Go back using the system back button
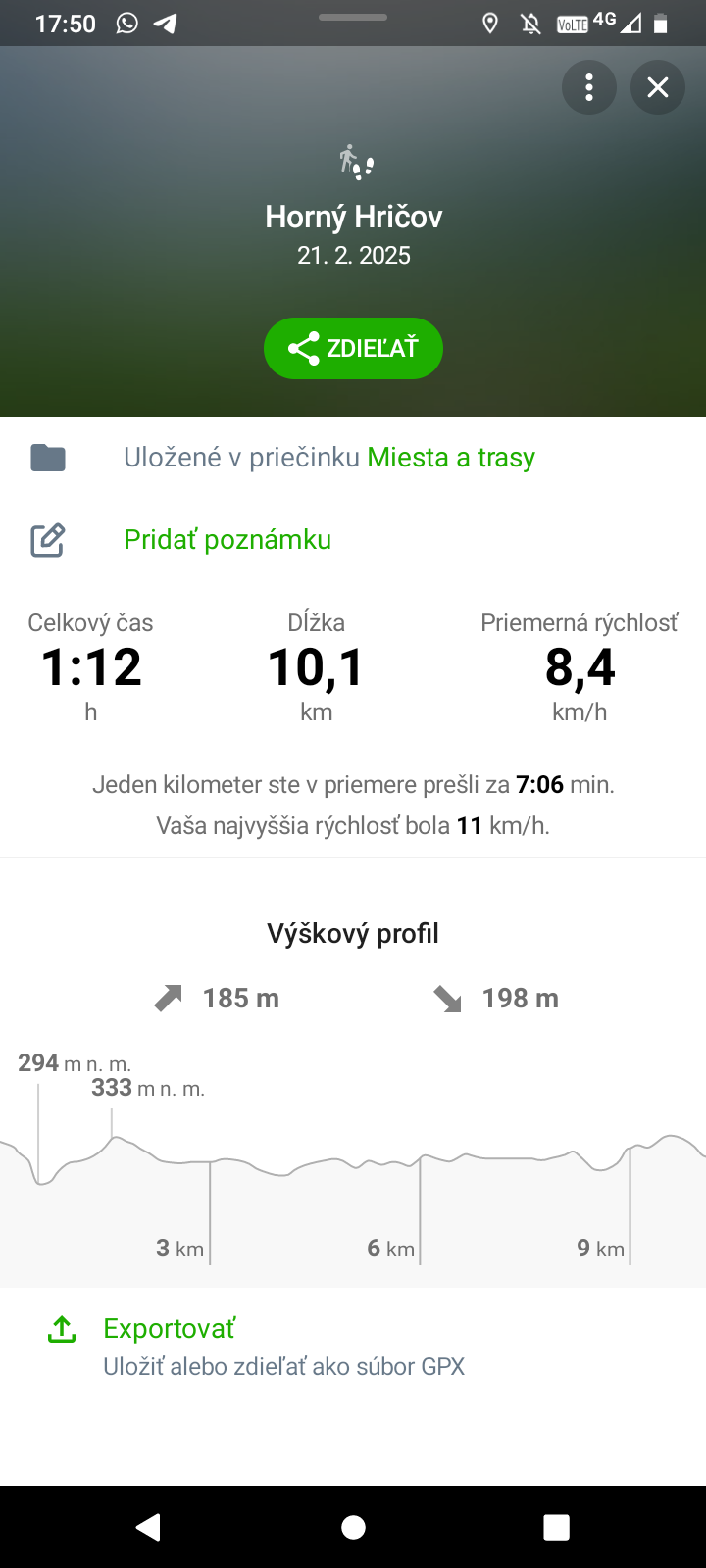 (148, 1527)
